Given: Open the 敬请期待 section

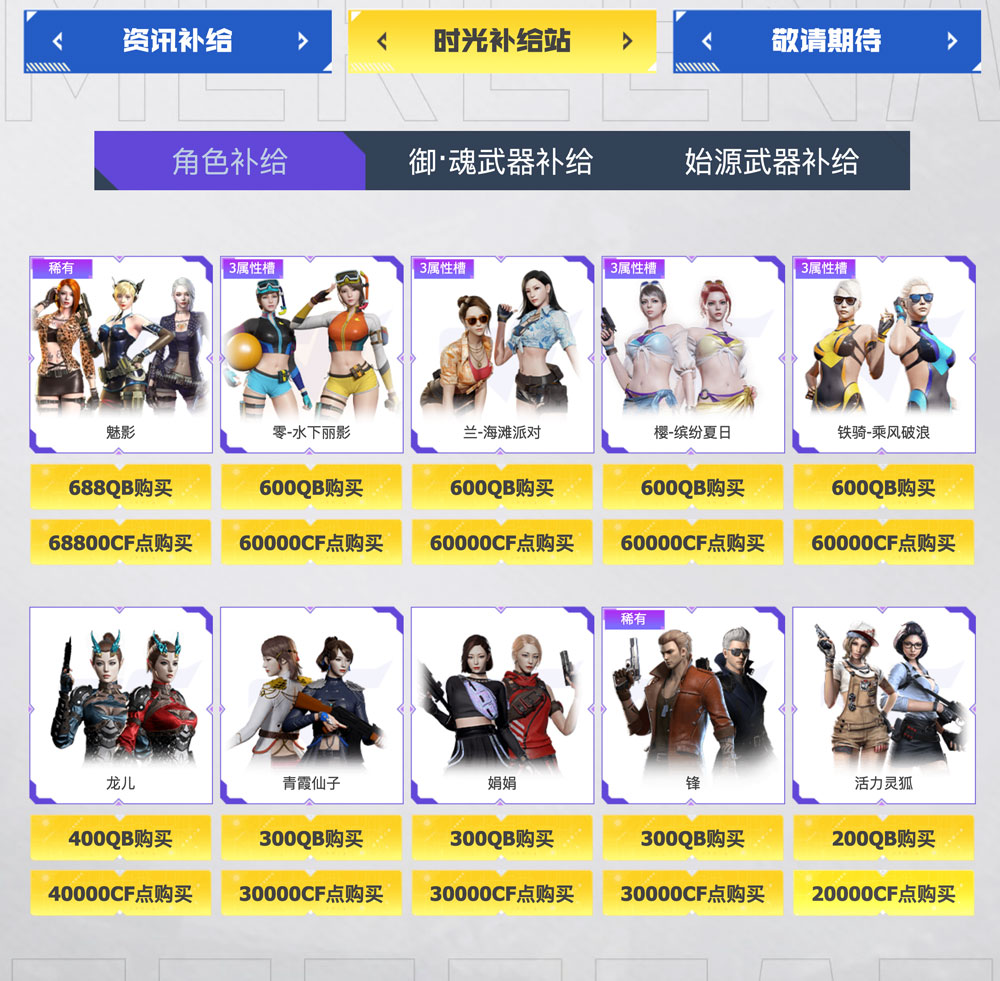Looking at the screenshot, I should pos(827,41).
